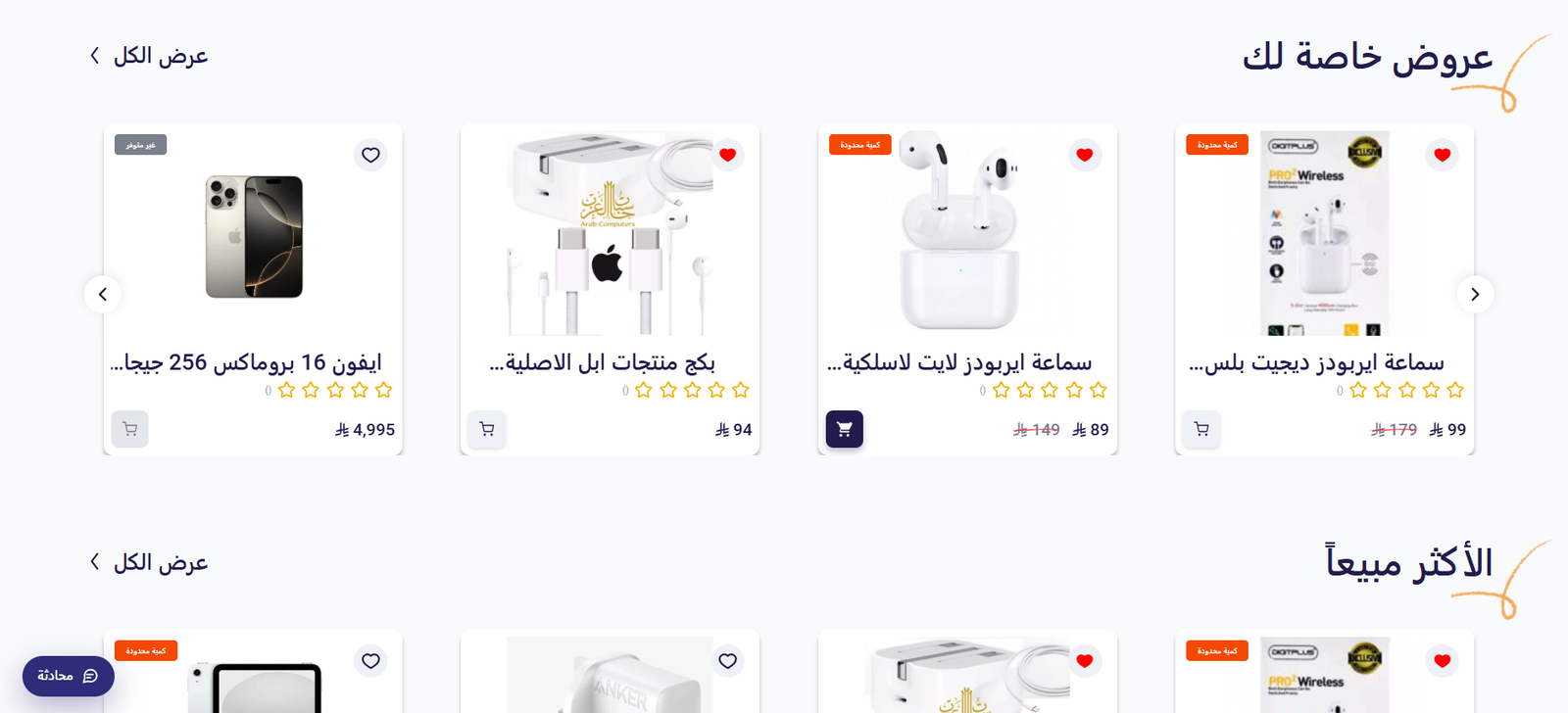This screenshot has width=1568, height=713.
Task: Add ايفون 16 بروماكس to favorites
Action: pyautogui.click(x=370, y=155)
